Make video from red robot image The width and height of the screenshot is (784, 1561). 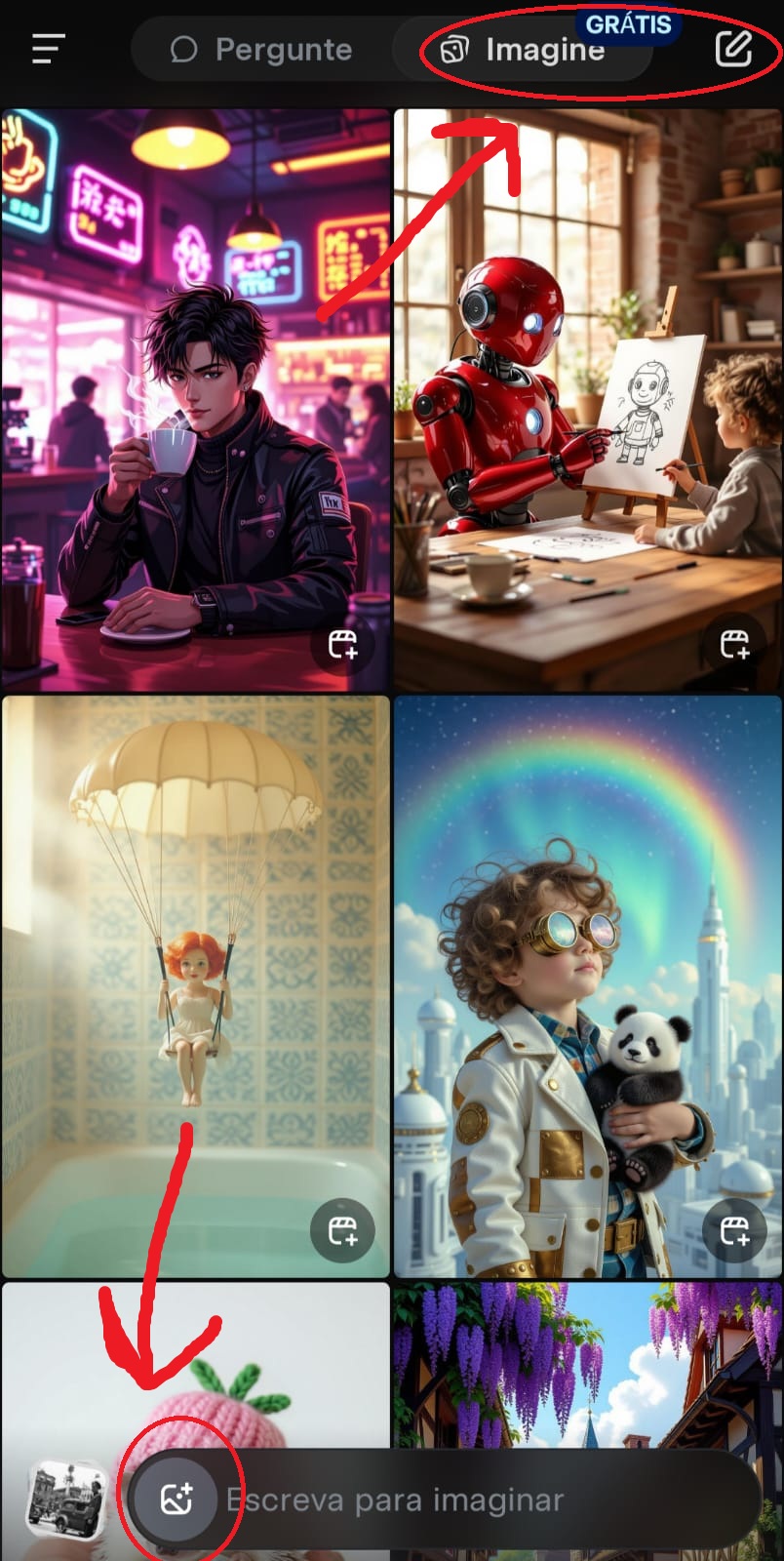[734, 645]
